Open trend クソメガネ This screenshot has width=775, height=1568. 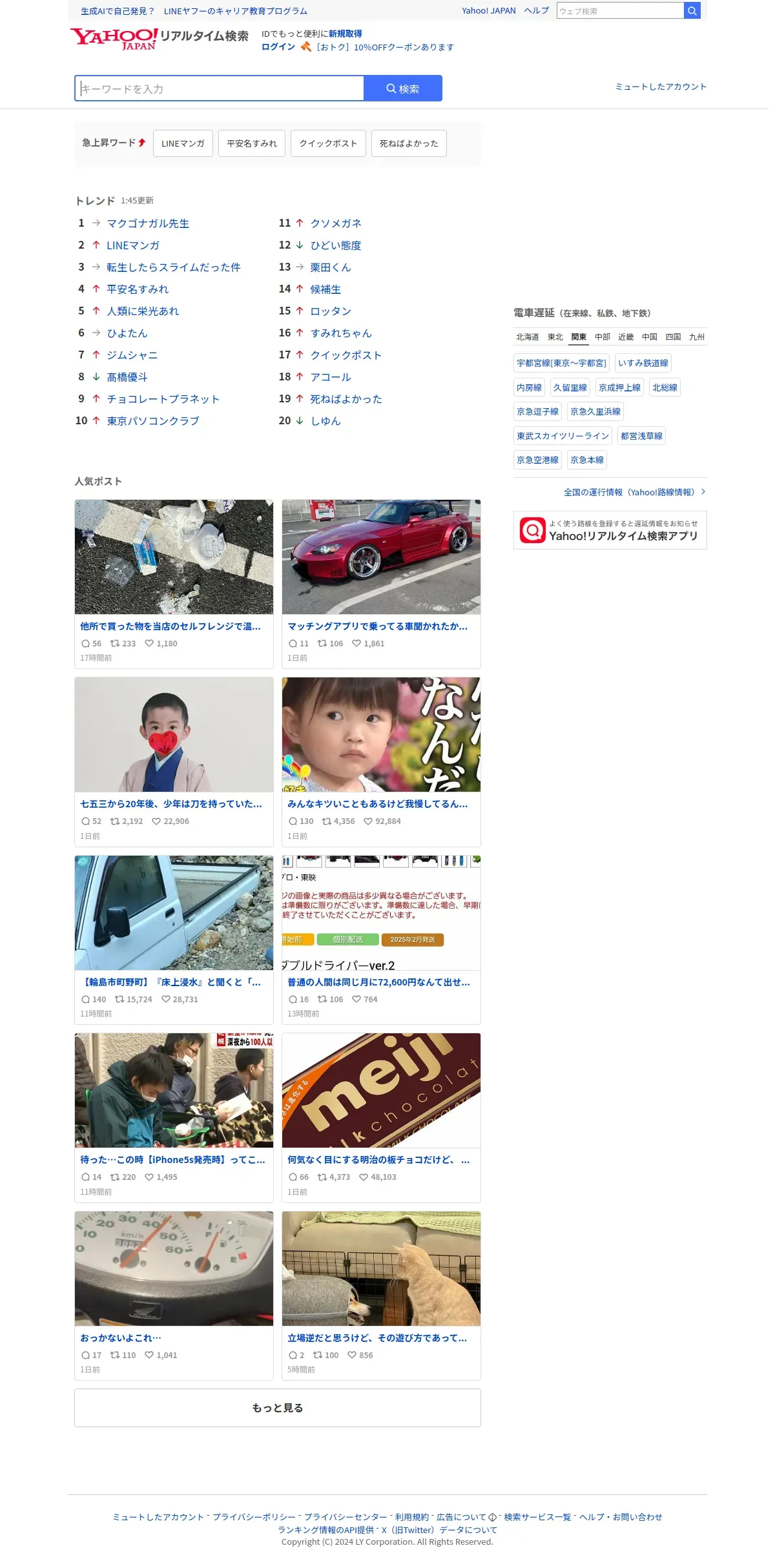[336, 223]
